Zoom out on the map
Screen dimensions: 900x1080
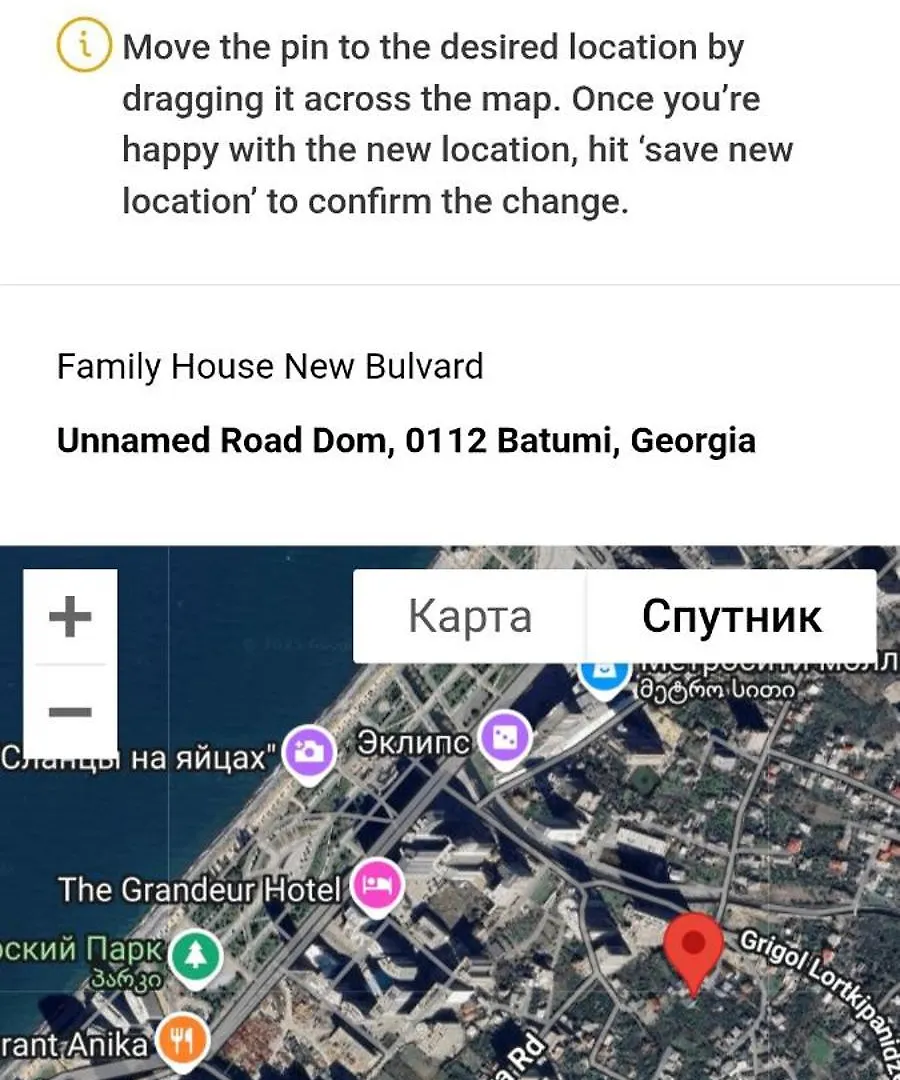click(70, 712)
